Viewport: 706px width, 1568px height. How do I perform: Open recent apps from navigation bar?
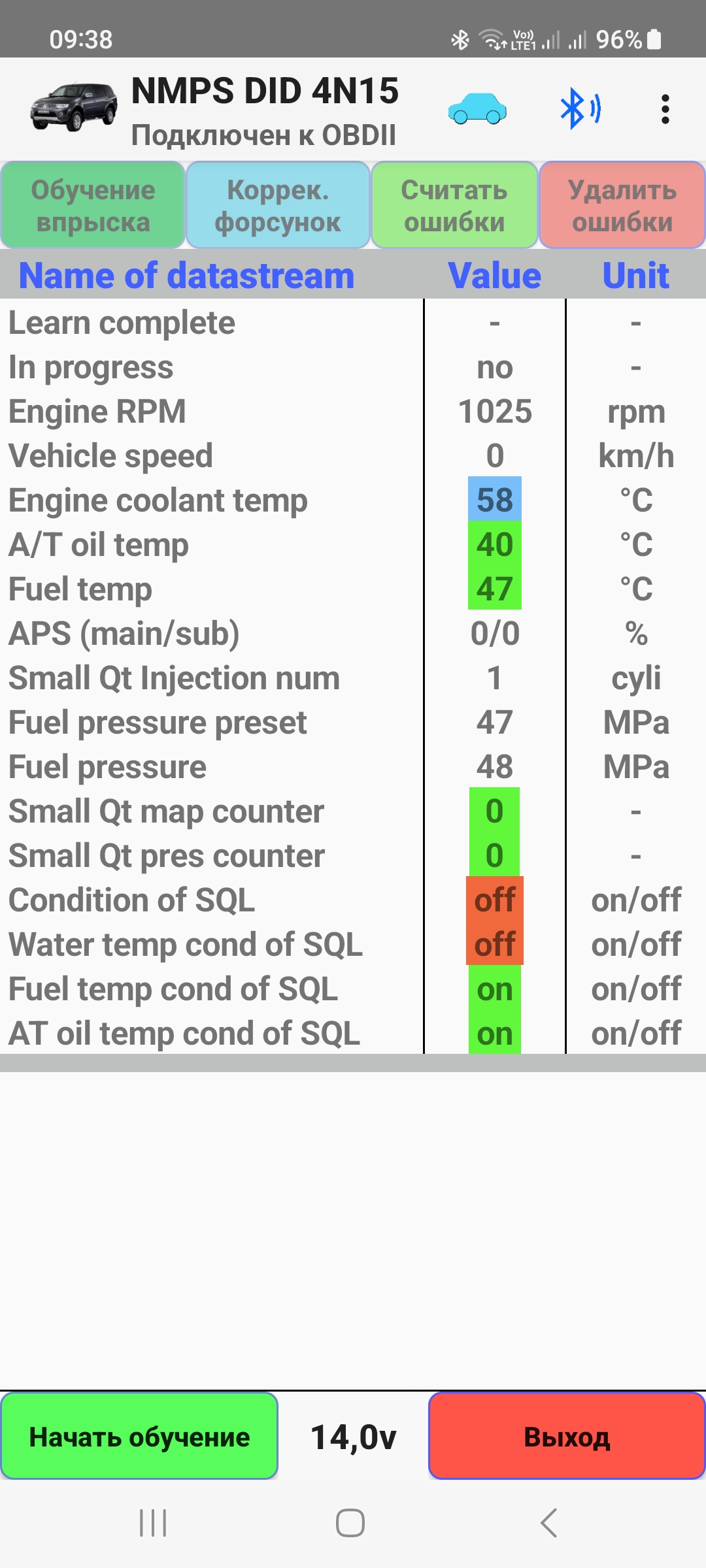click(154, 1523)
